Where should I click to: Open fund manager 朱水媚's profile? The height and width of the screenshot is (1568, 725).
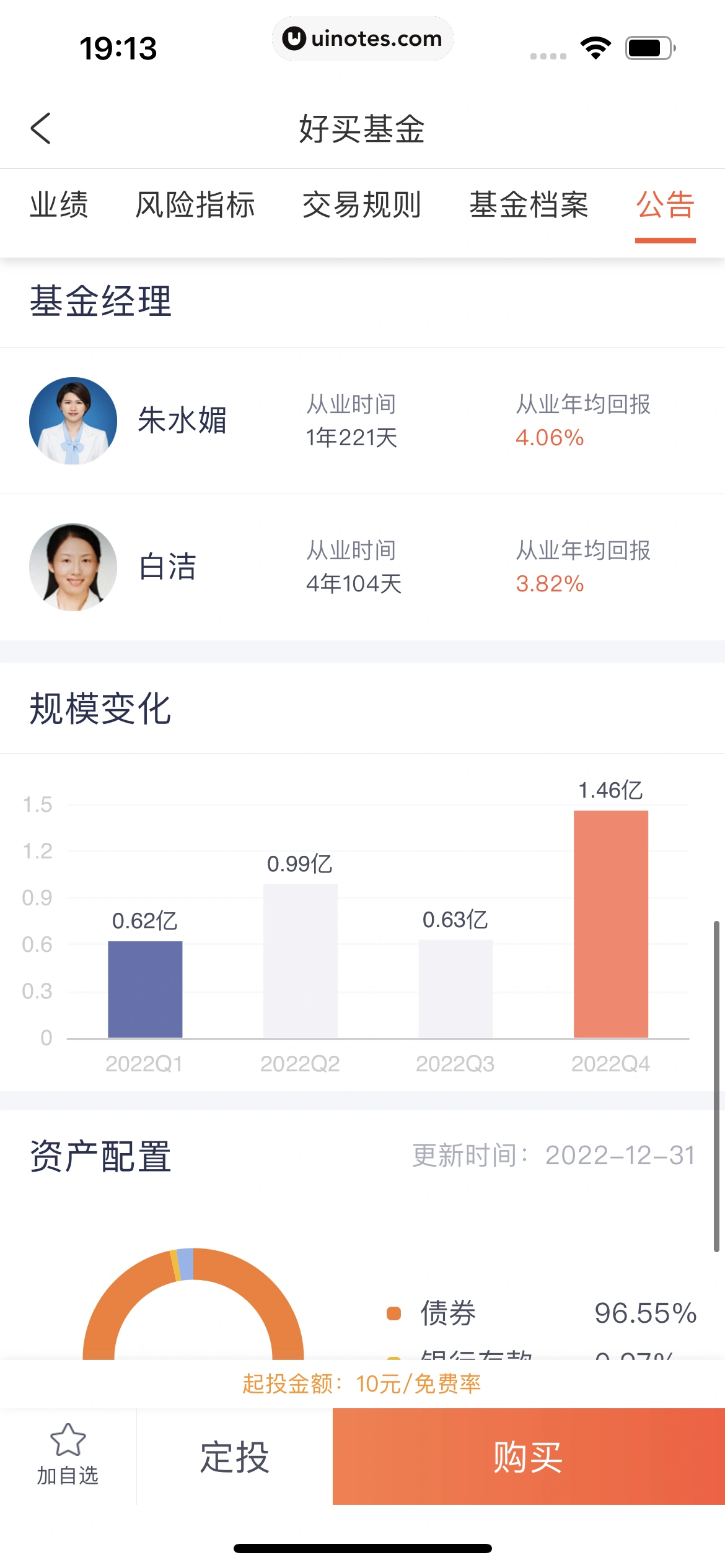click(182, 420)
